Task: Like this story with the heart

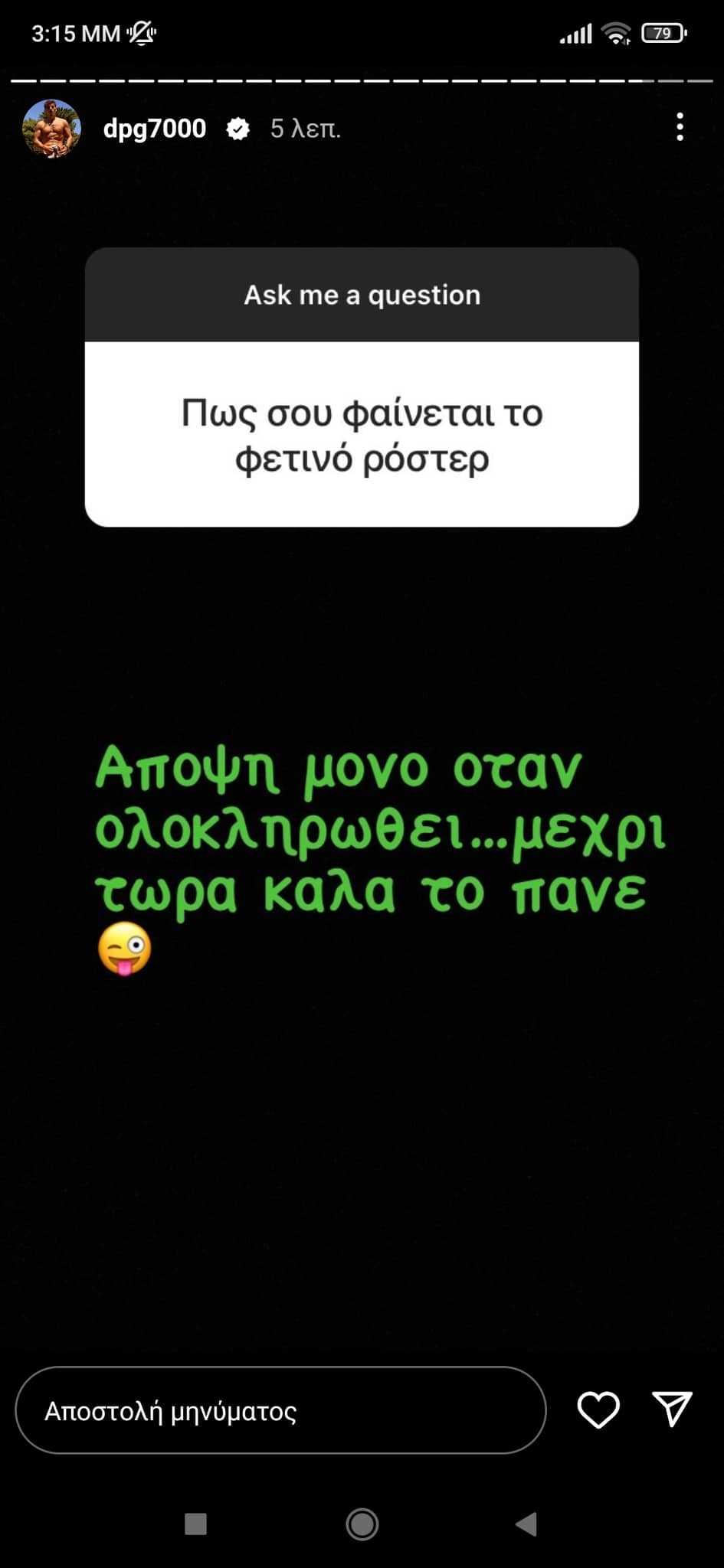Action: tap(598, 1410)
